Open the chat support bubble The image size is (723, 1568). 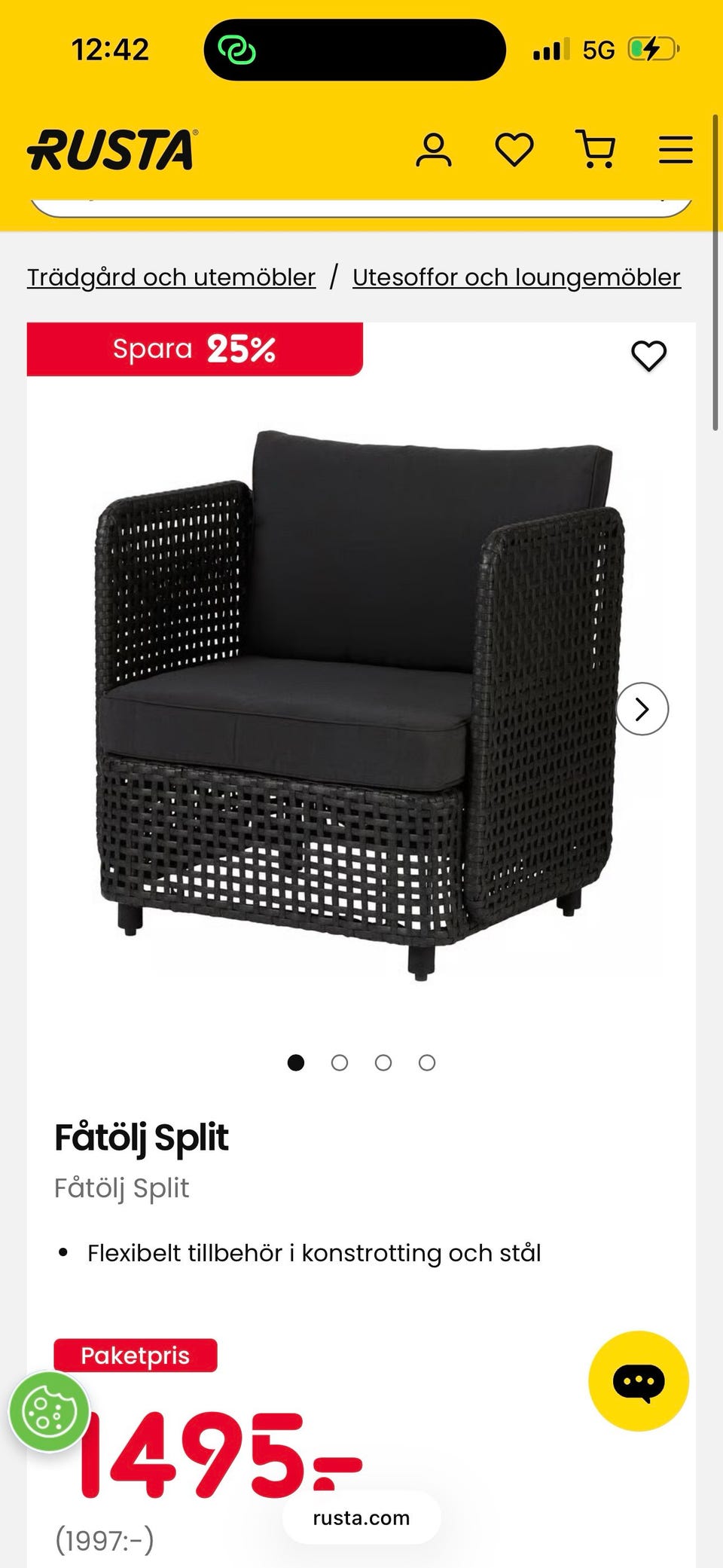coord(639,1381)
